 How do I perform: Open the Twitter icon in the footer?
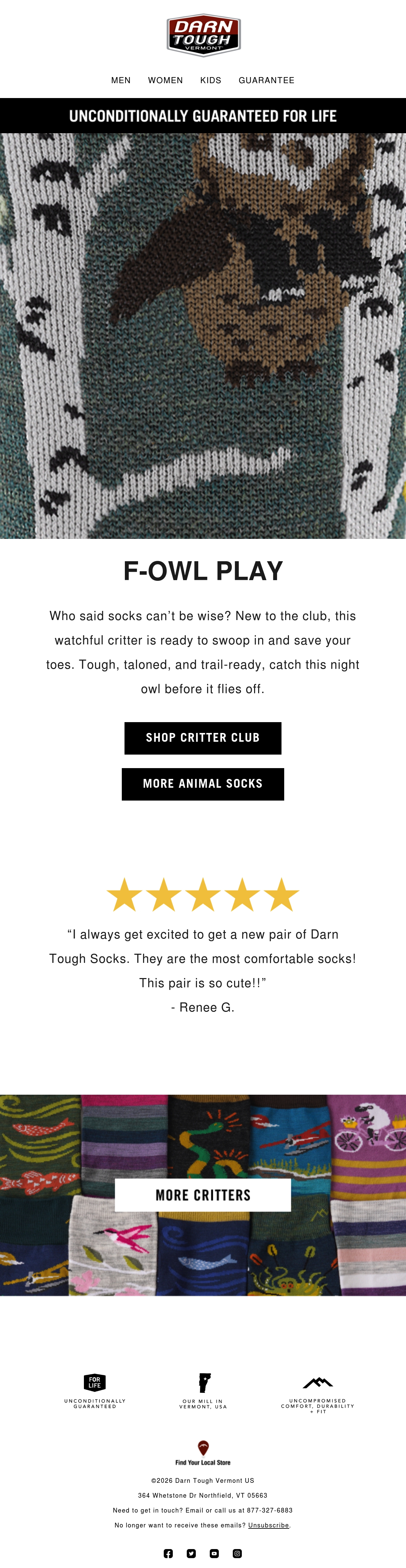click(x=191, y=1553)
